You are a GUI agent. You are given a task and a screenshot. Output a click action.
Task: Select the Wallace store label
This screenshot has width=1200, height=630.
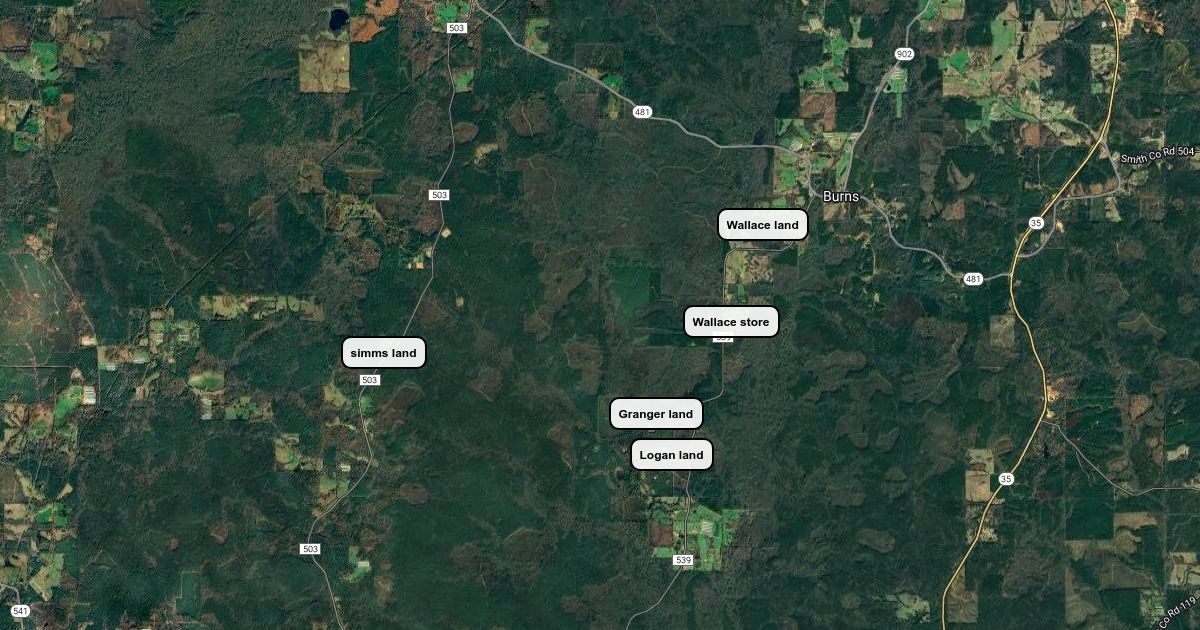731,322
